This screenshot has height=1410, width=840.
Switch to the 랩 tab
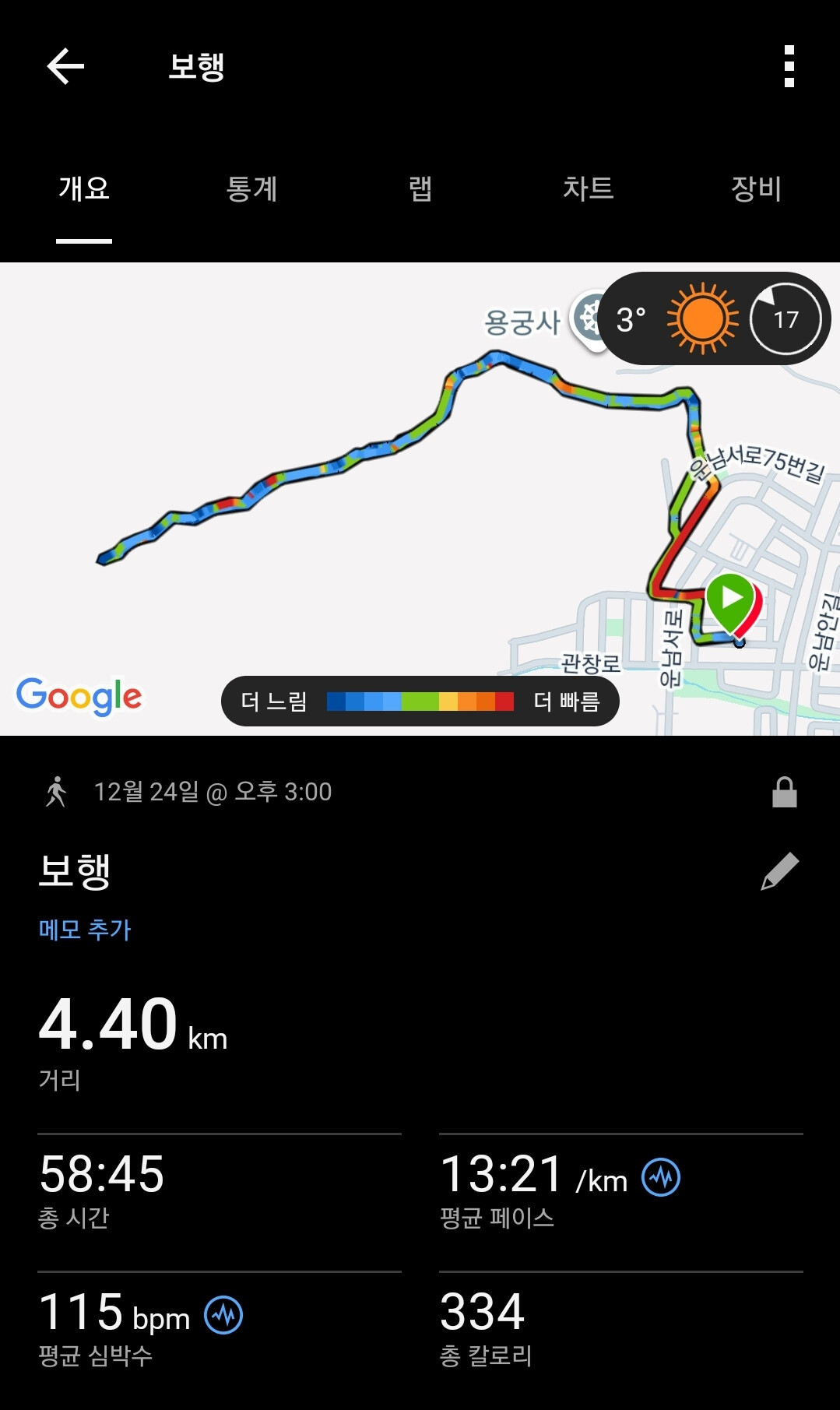tap(420, 188)
